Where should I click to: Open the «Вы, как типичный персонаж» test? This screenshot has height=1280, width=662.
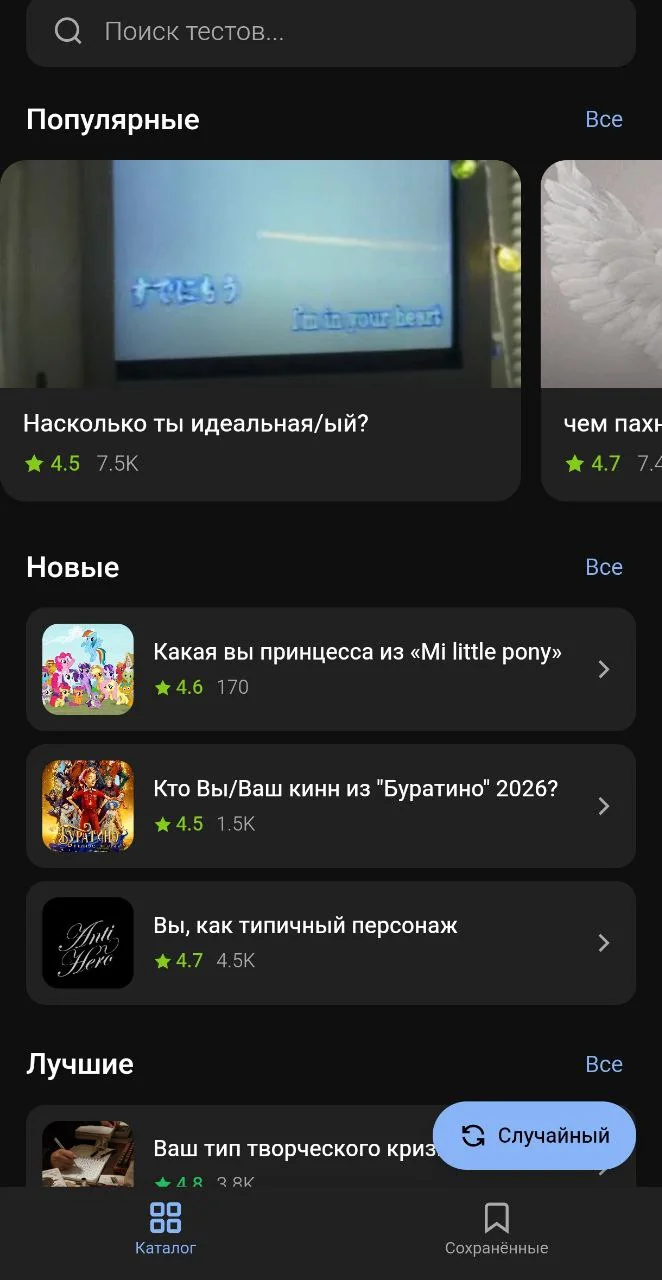point(331,943)
